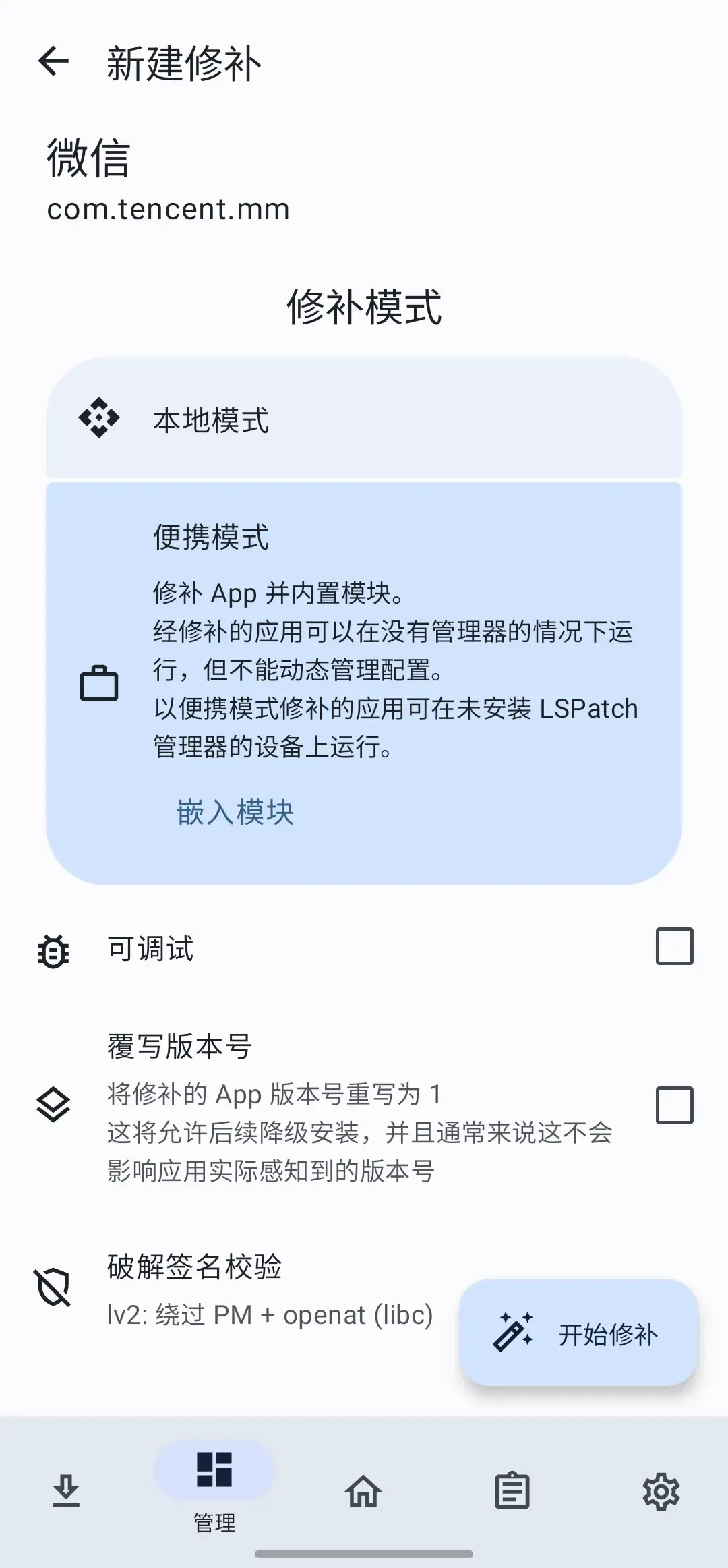Check the 覆写版本号 option
This screenshot has height=1568, width=728.
pyautogui.click(x=674, y=1106)
